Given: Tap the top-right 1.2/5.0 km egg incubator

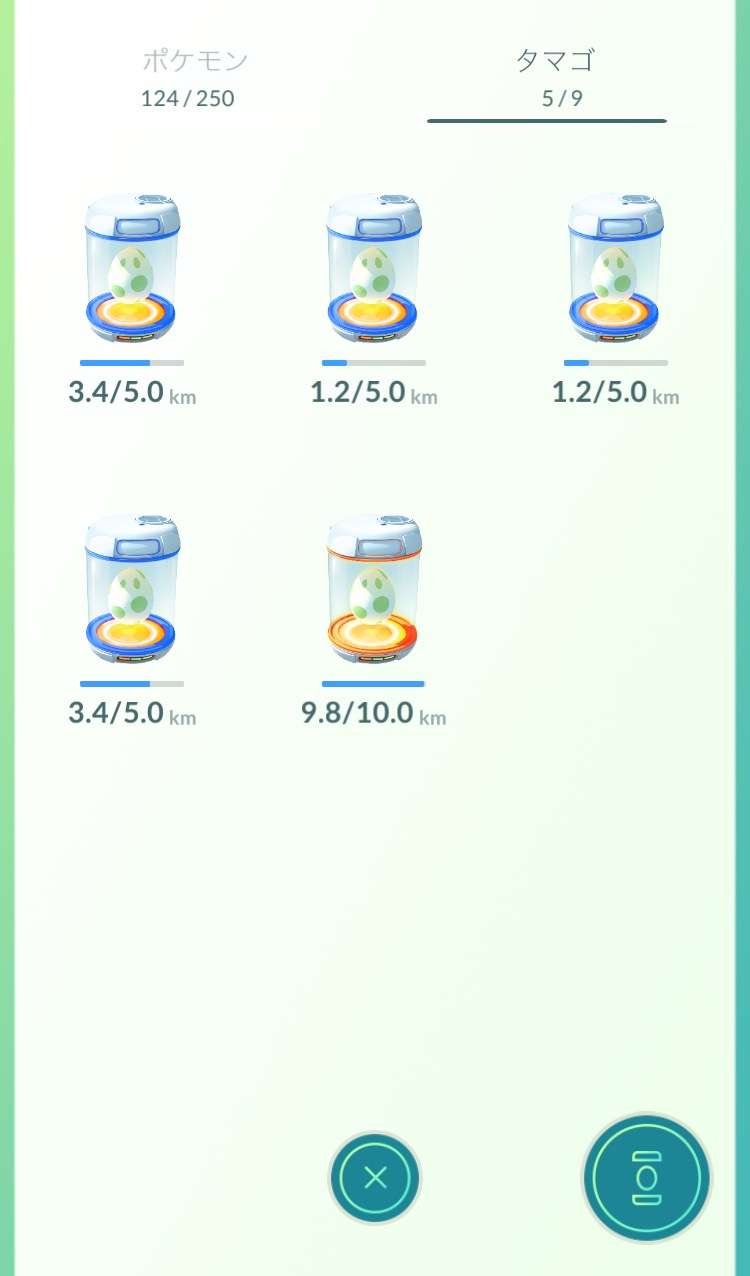Looking at the screenshot, I should (x=615, y=265).
